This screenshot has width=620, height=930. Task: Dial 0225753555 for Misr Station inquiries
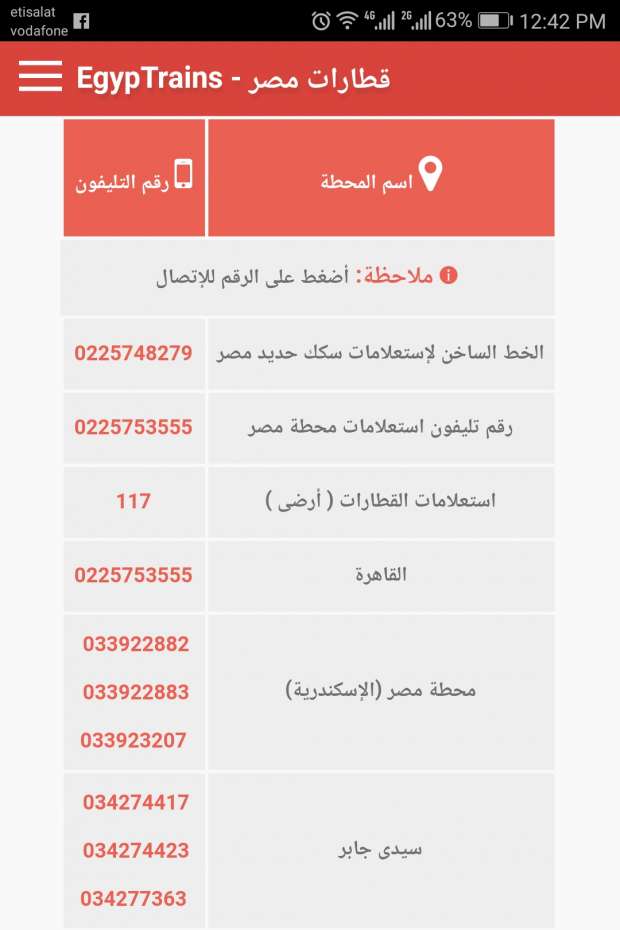coord(133,427)
